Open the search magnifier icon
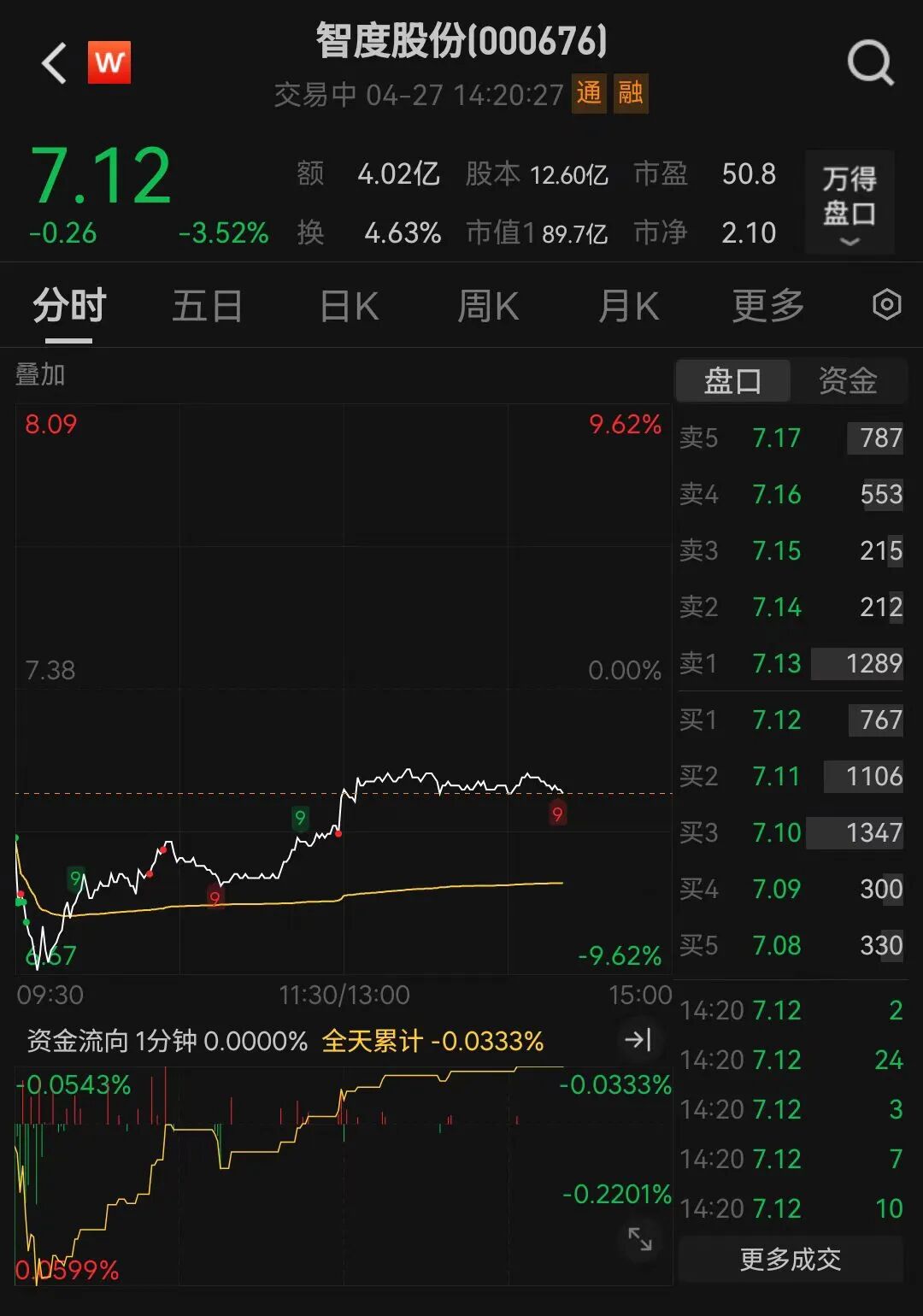The image size is (923, 1316). 869,63
